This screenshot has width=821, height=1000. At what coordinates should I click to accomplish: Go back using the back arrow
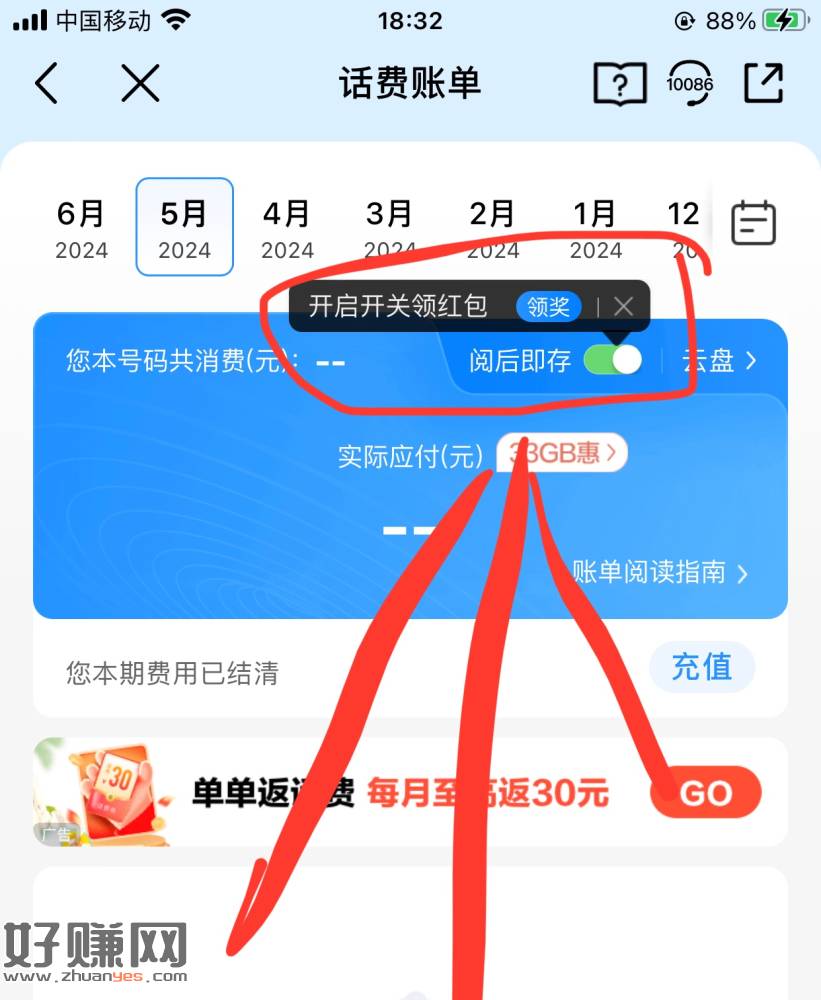click(x=46, y=84)
